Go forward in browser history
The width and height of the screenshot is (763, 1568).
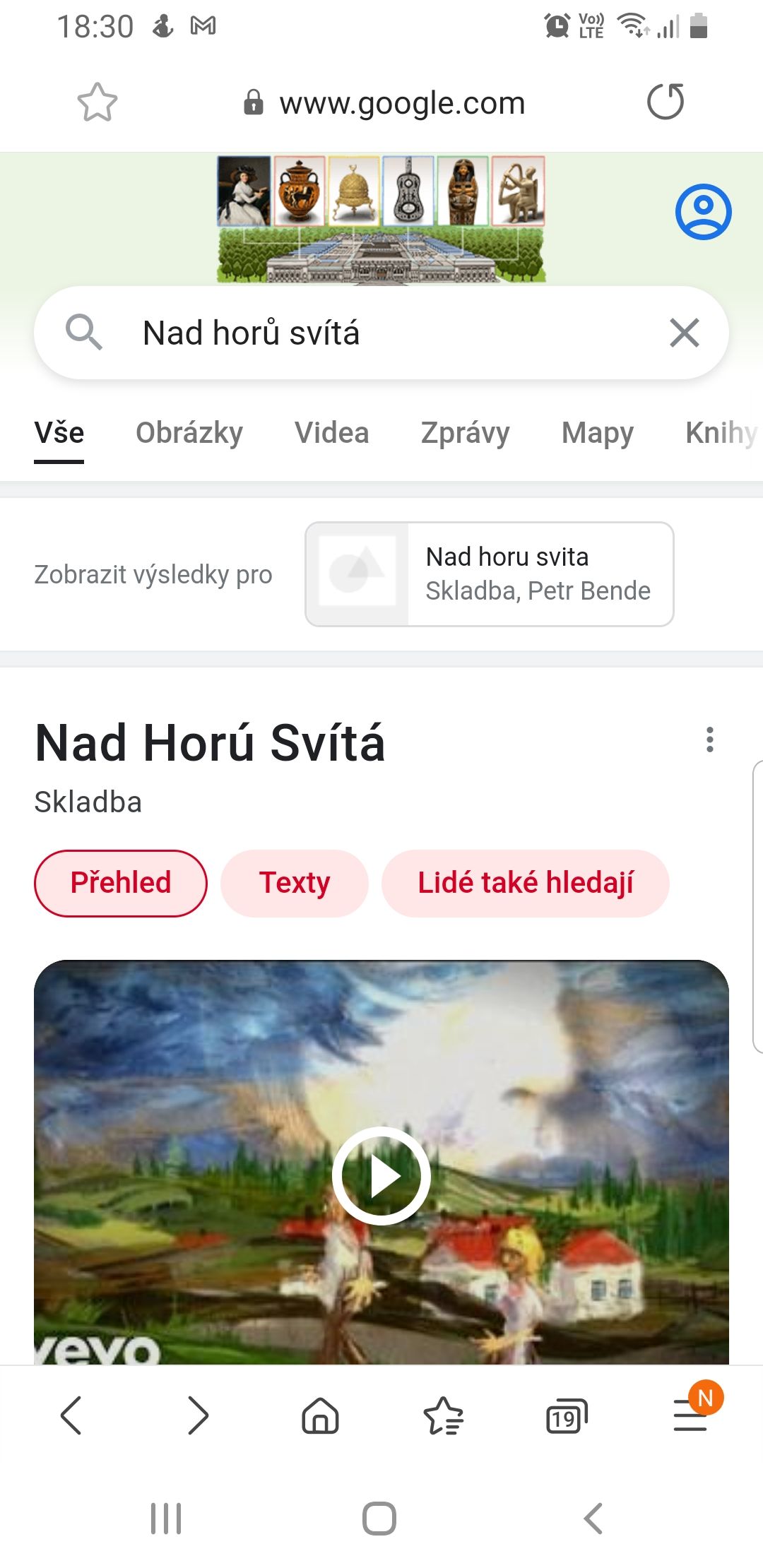[198, 1416]
